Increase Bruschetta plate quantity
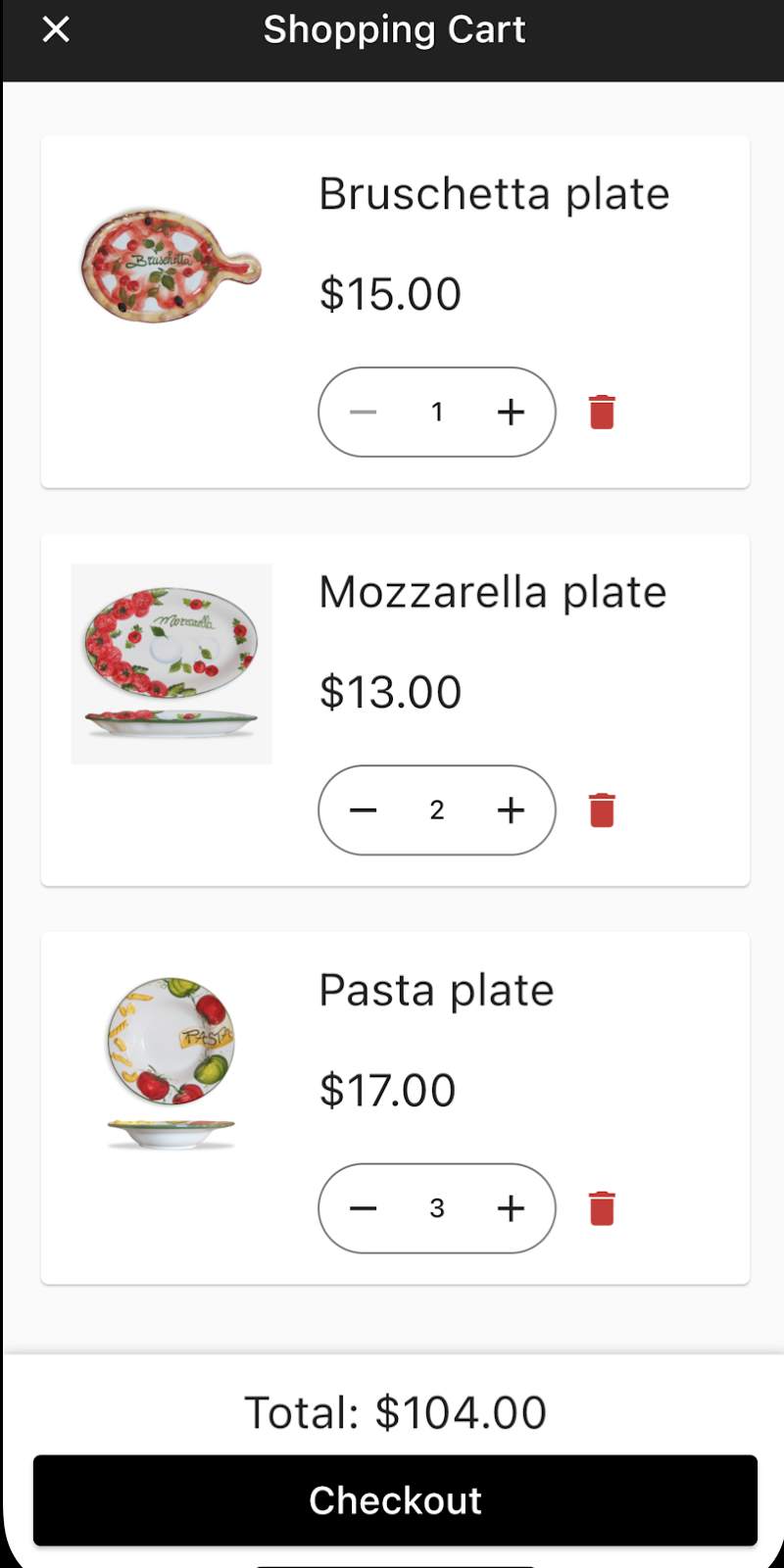Image resolution: width=784 pixels, height=1568 pixels. pyautogui.click(x=511, y=413)
